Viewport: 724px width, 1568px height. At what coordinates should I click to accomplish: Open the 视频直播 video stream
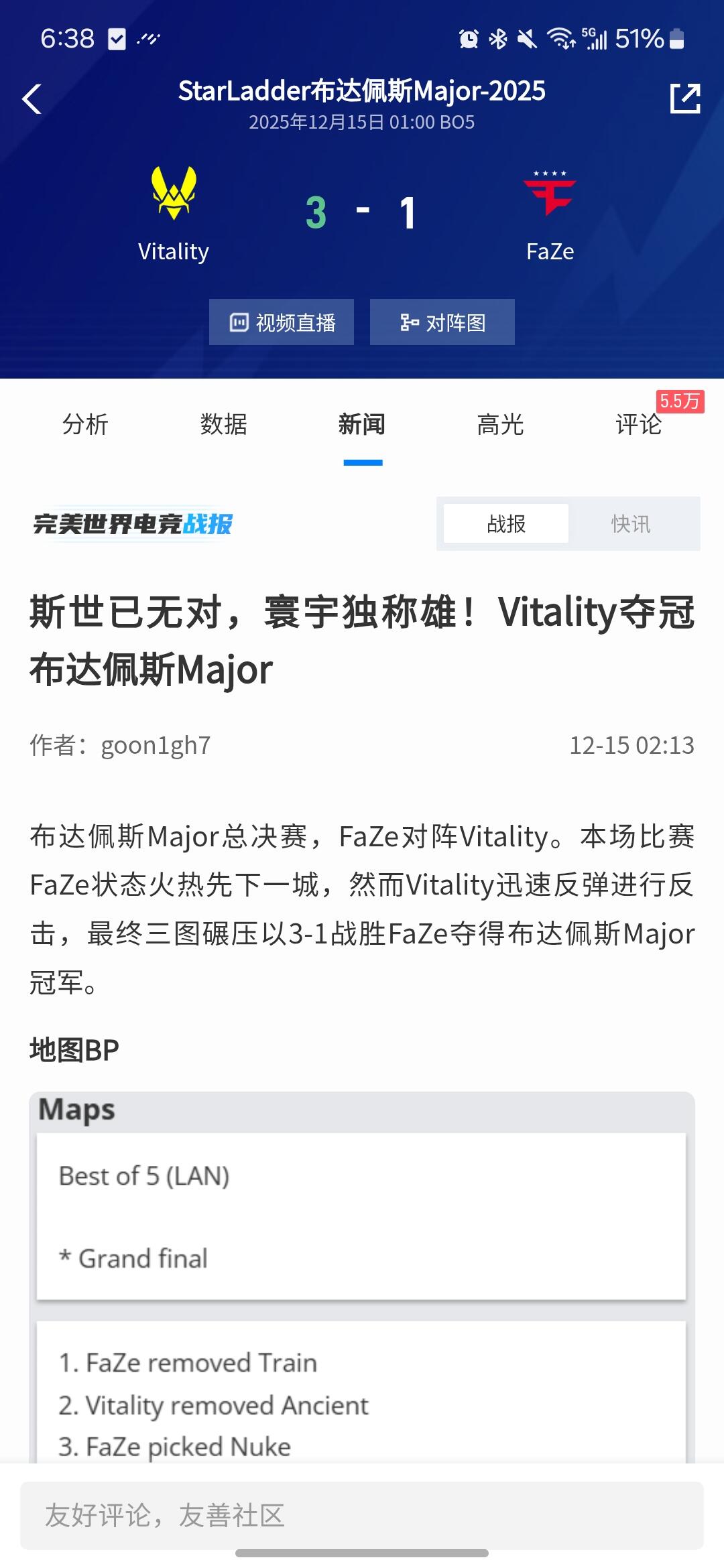282,322
